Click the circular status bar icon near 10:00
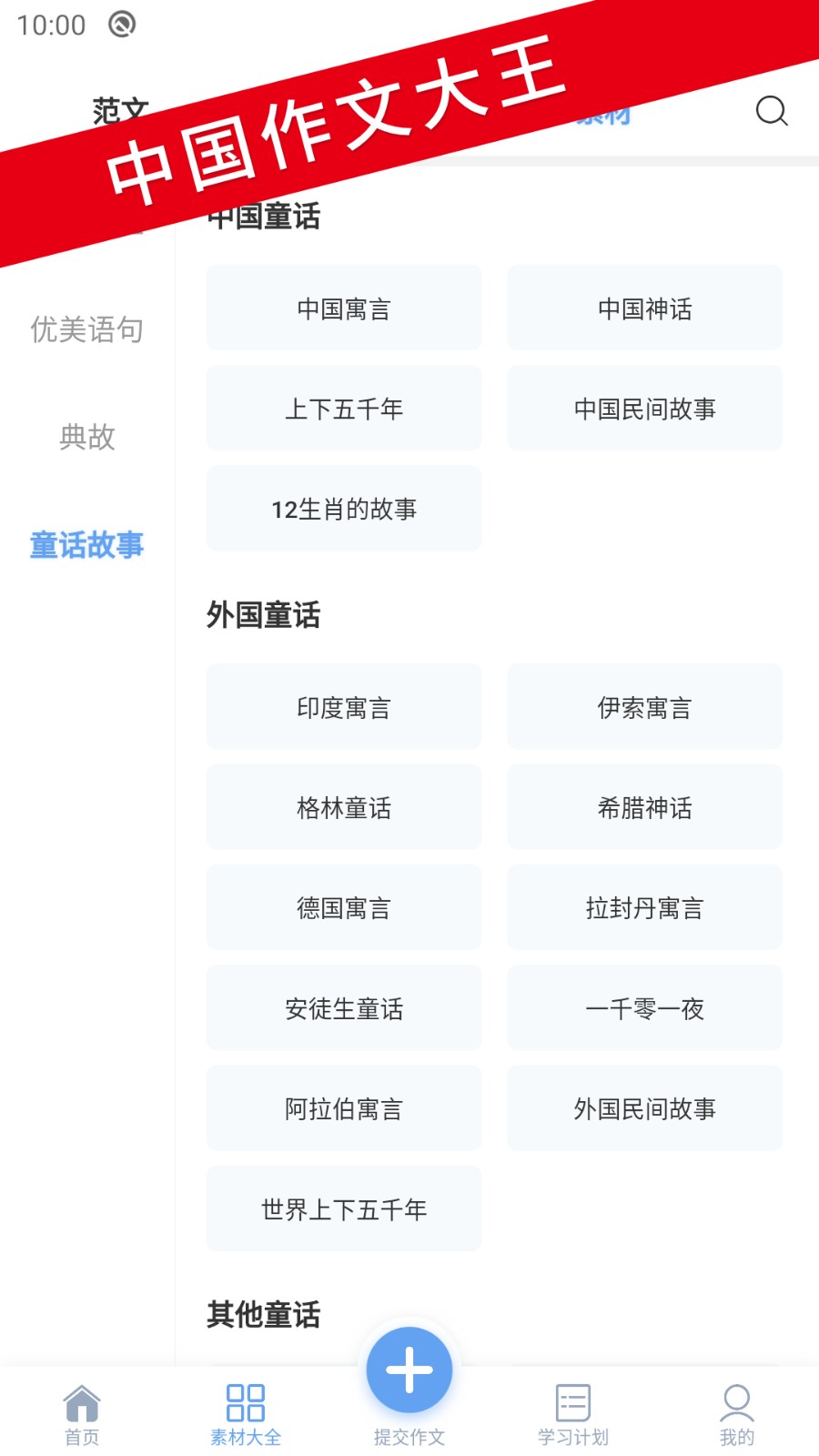The height and width of the screenshot is (1456, 819). coord(121,25)
